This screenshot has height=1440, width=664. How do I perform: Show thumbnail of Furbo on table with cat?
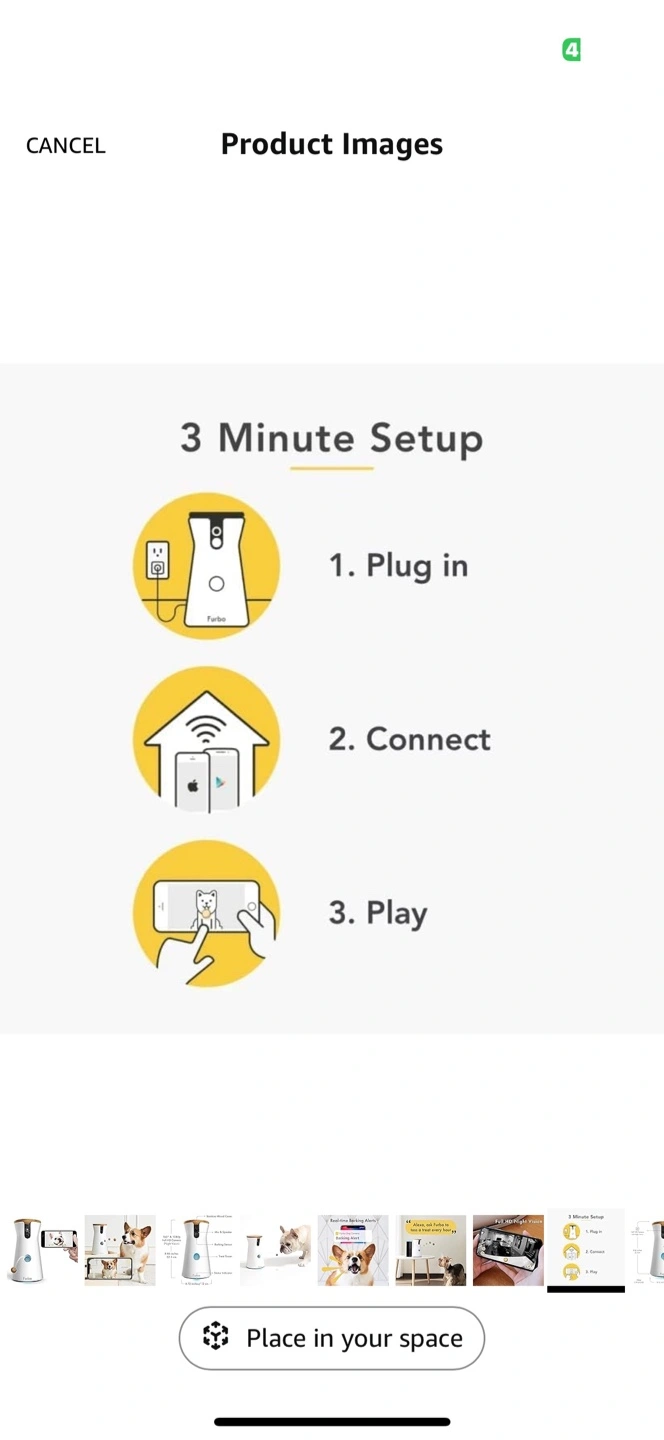pos(431,1250)
